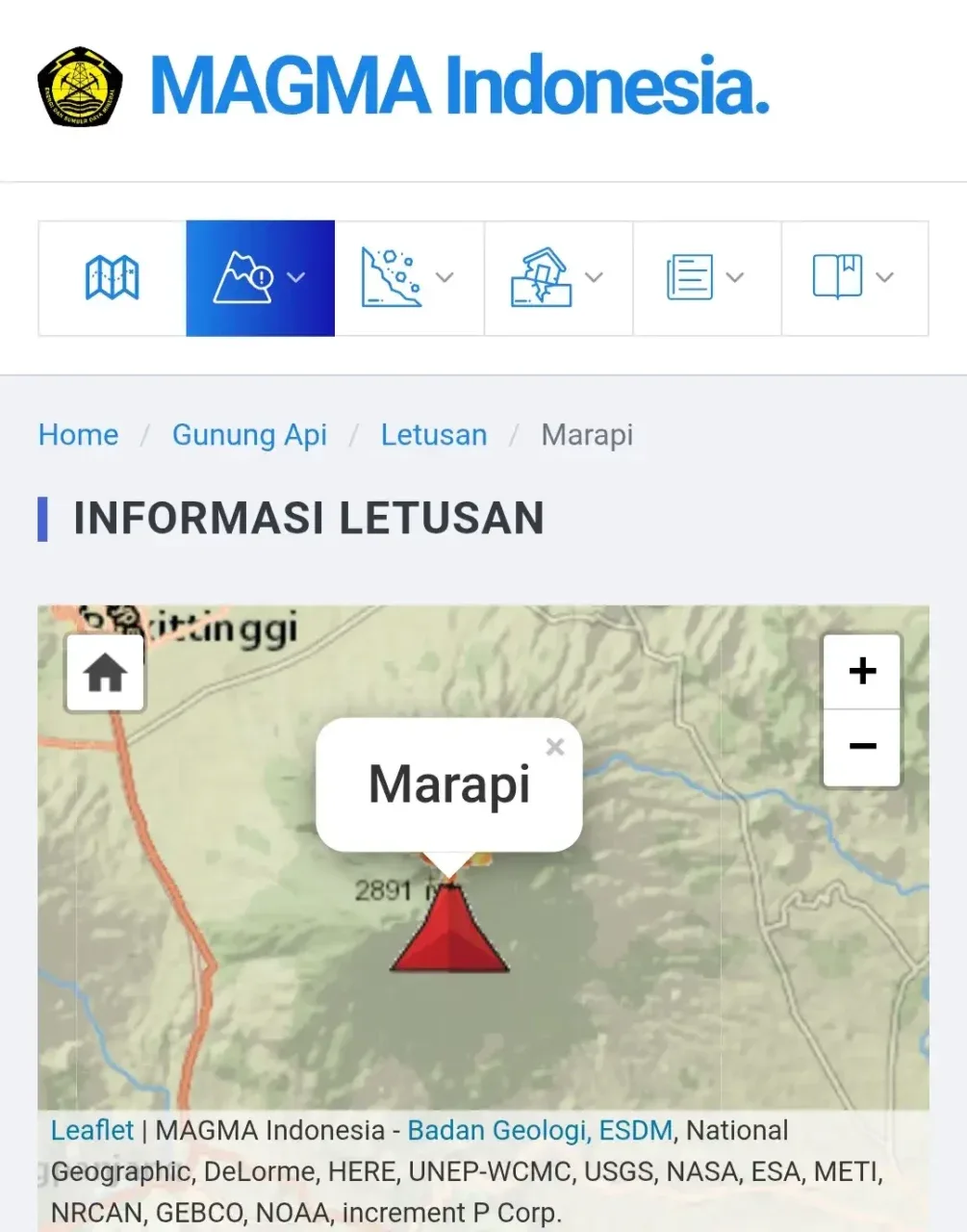This screenshot has width=967, height=1232.
Task: Expand the volcano menu dropdown
Action: point(260,278)
